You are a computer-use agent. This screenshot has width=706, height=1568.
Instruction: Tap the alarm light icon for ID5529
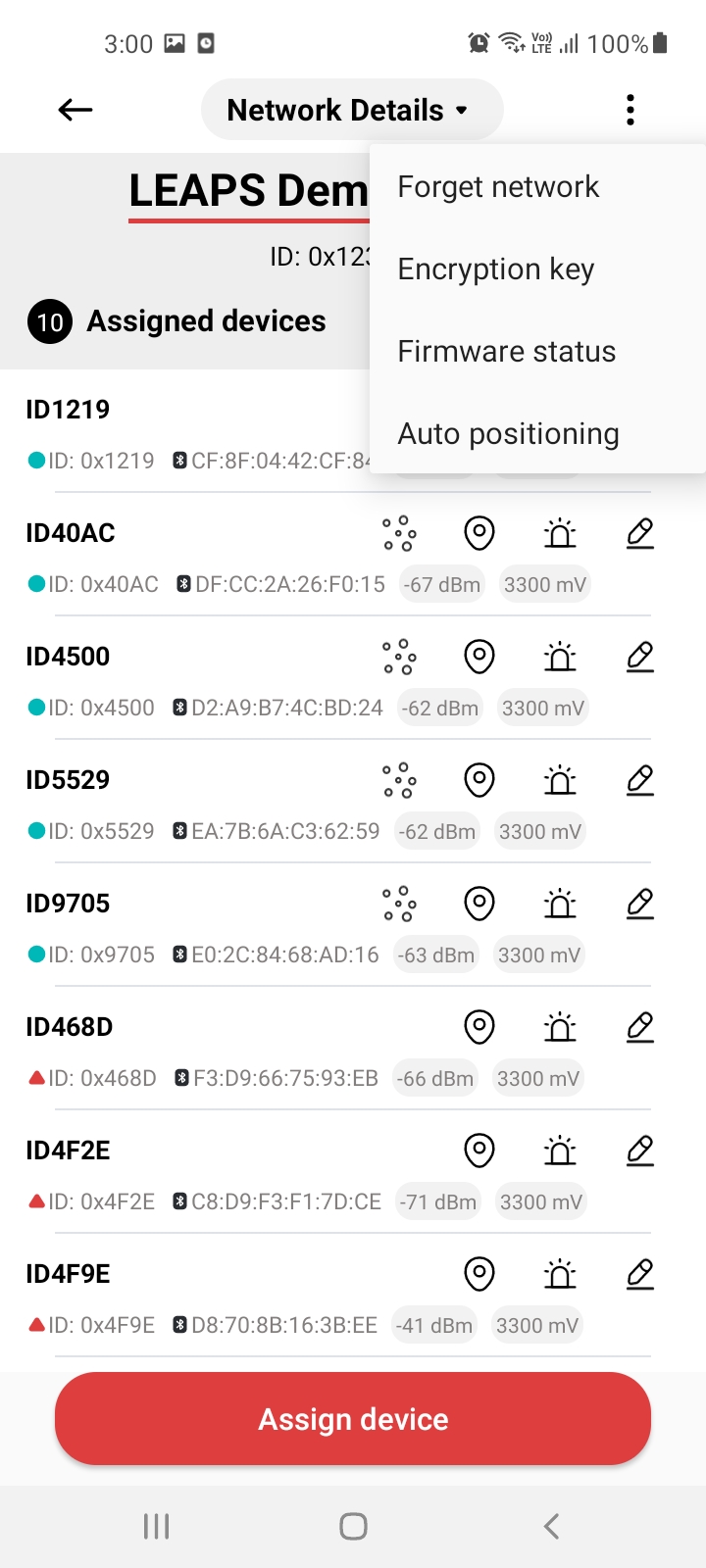(x=560, y=780)
